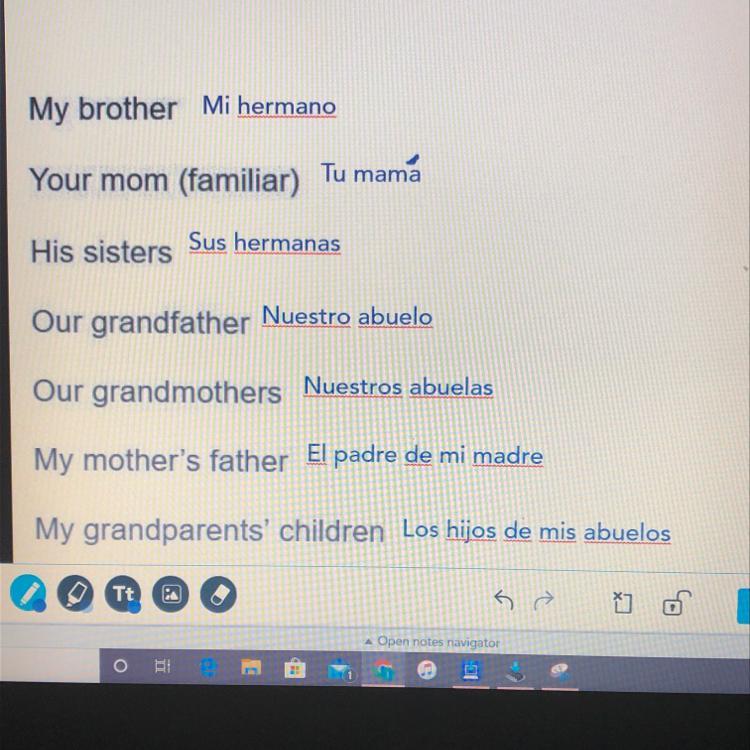750x750 pixels.
Task: Select the pen drawing tool
Action: [x=27, y=594]
